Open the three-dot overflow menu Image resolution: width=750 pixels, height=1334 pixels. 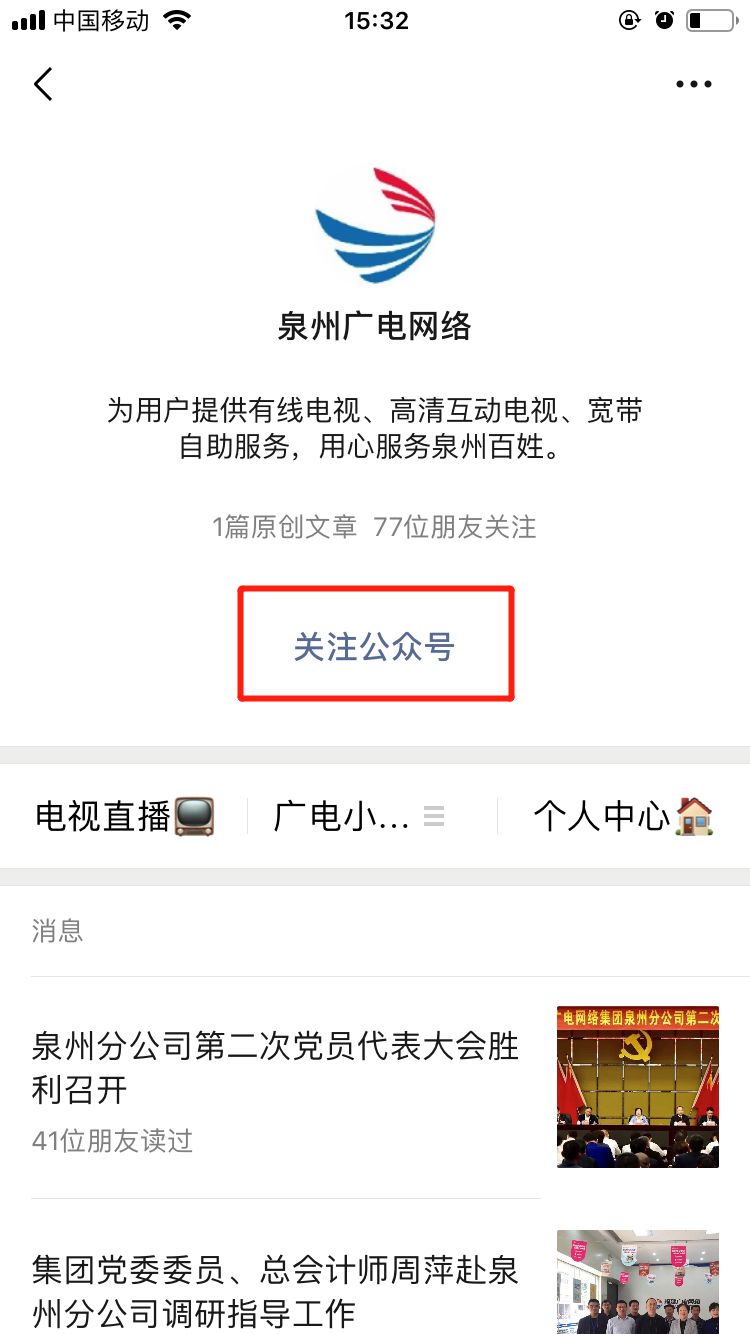693,85
